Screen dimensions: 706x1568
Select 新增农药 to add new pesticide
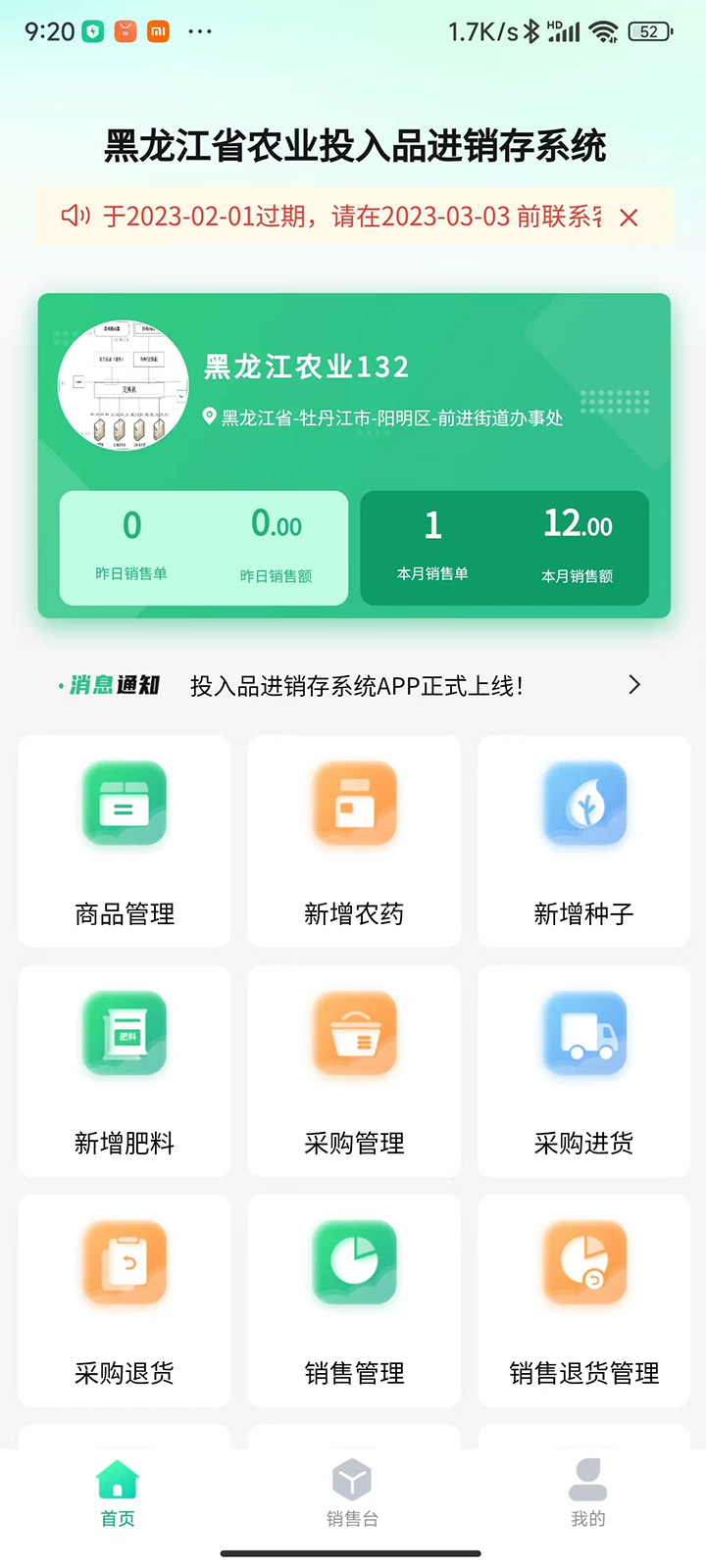click(353, 841)
